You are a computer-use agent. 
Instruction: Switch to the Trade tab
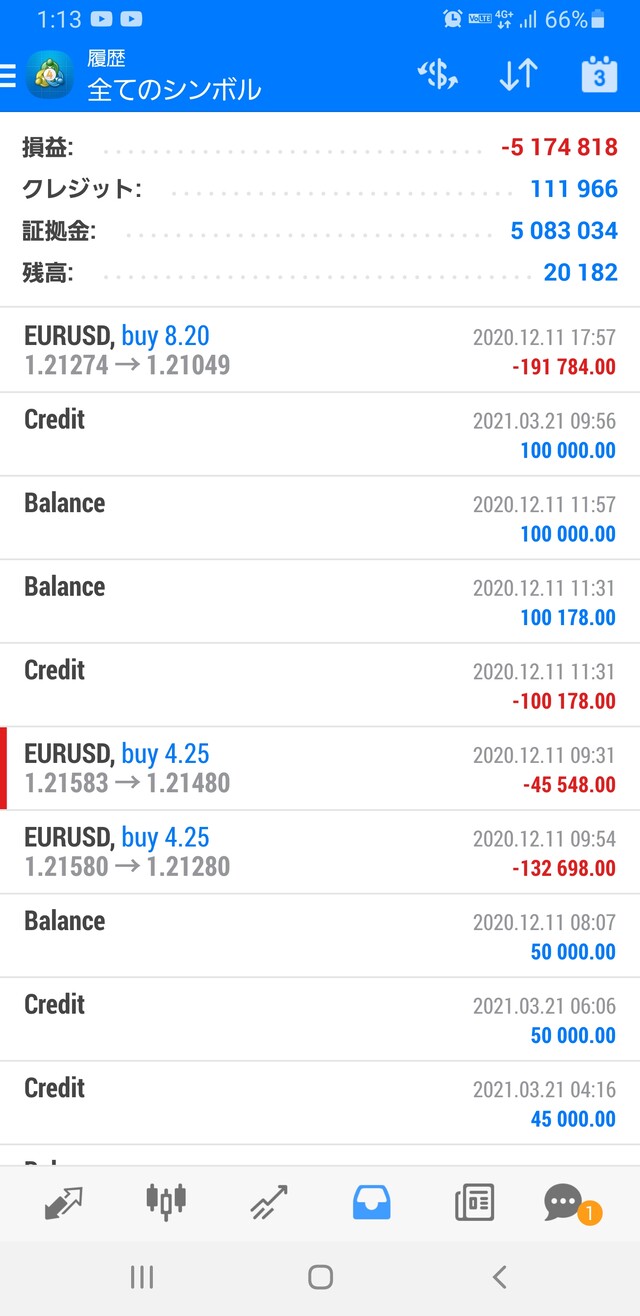pyautogui.click(x=269, y=1201)
